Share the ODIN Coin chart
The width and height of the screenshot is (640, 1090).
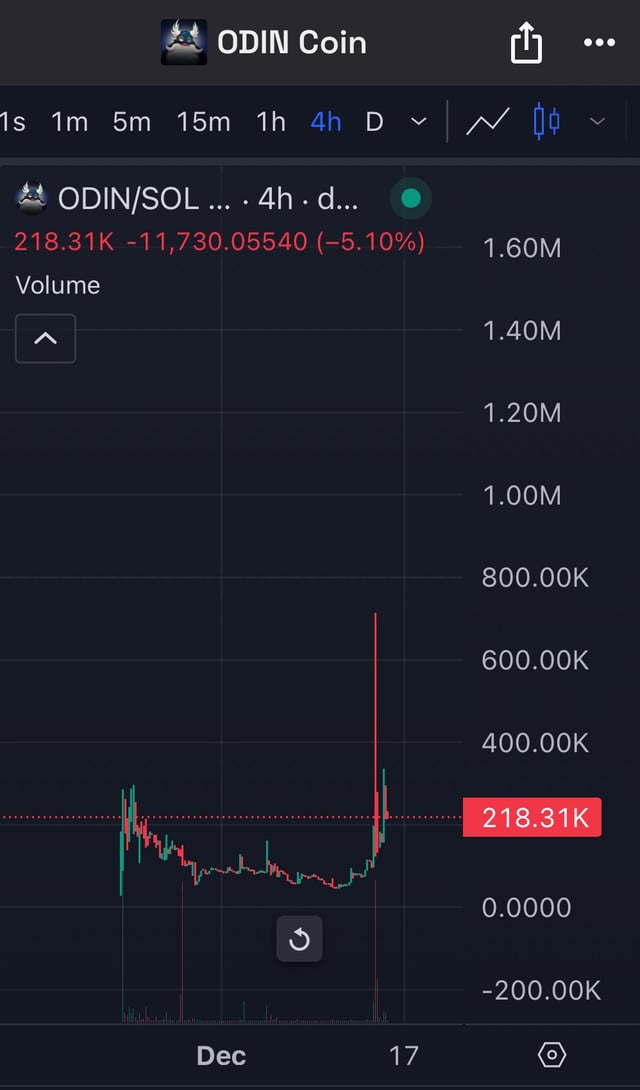(525, 43)
